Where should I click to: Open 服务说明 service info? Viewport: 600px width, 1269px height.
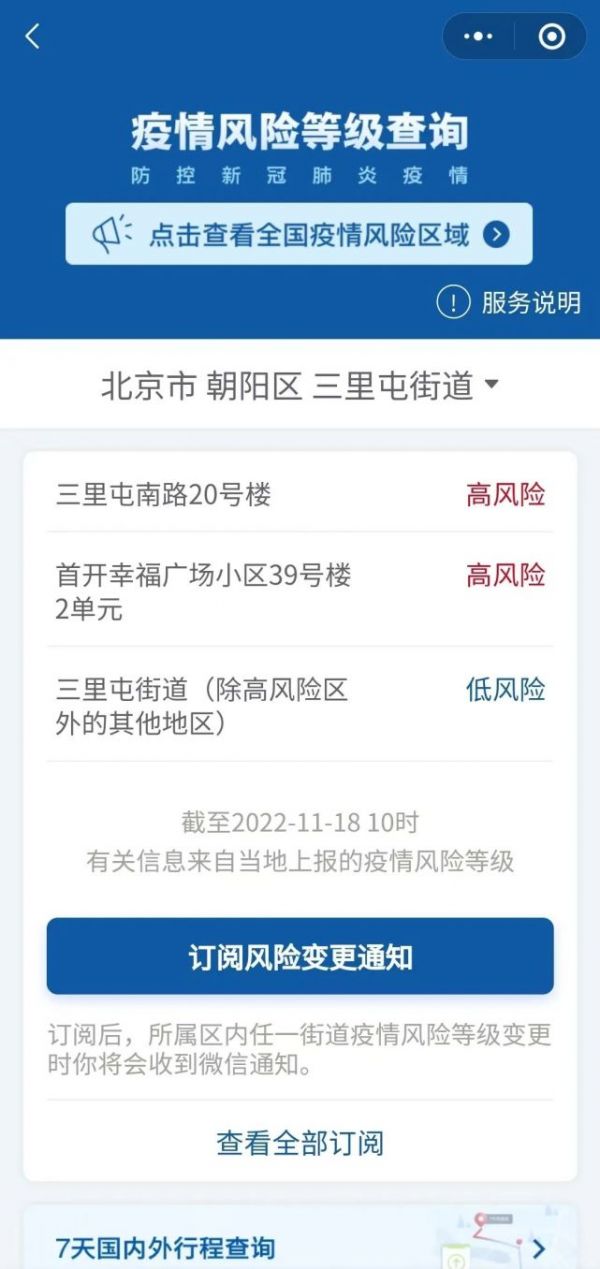coord(510,302)
